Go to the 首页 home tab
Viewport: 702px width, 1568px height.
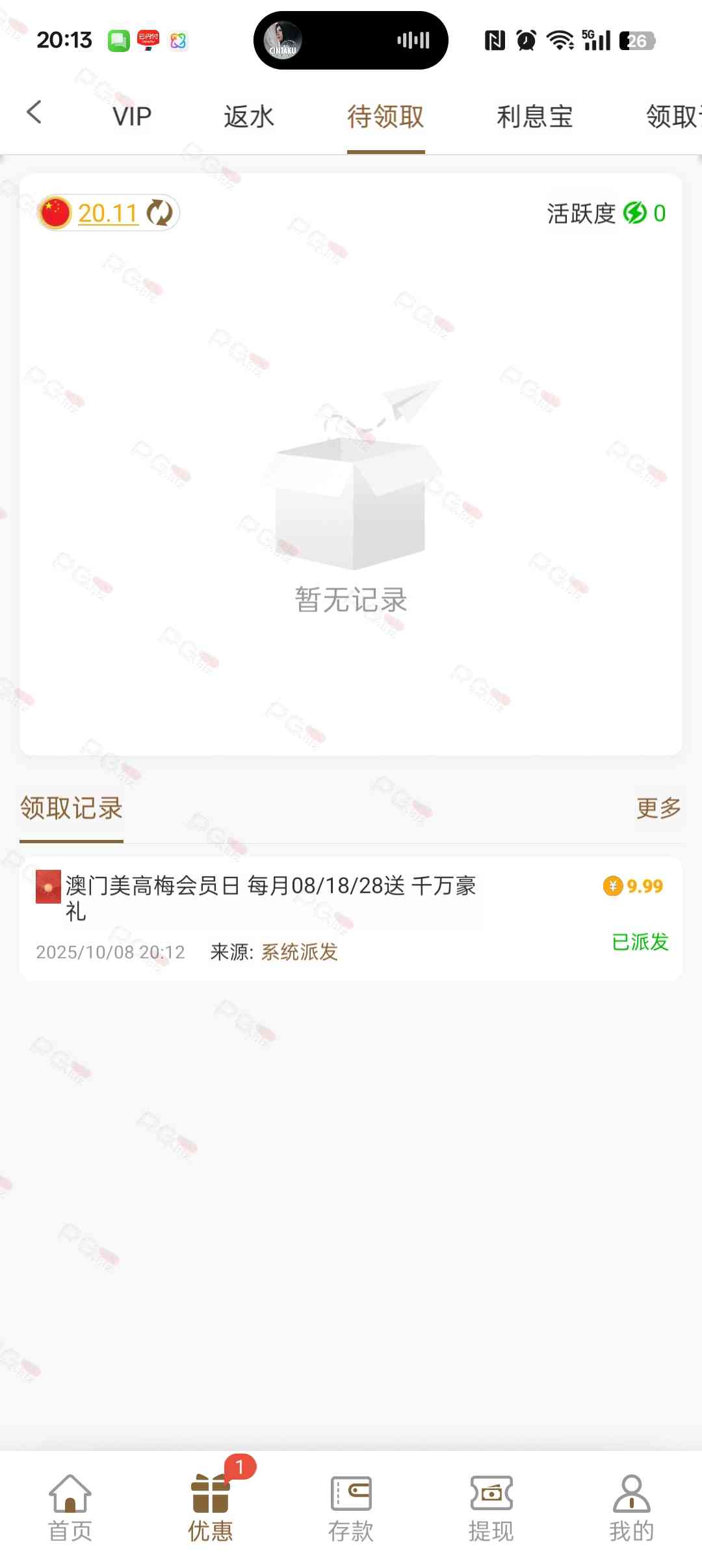coord(70,1508)
